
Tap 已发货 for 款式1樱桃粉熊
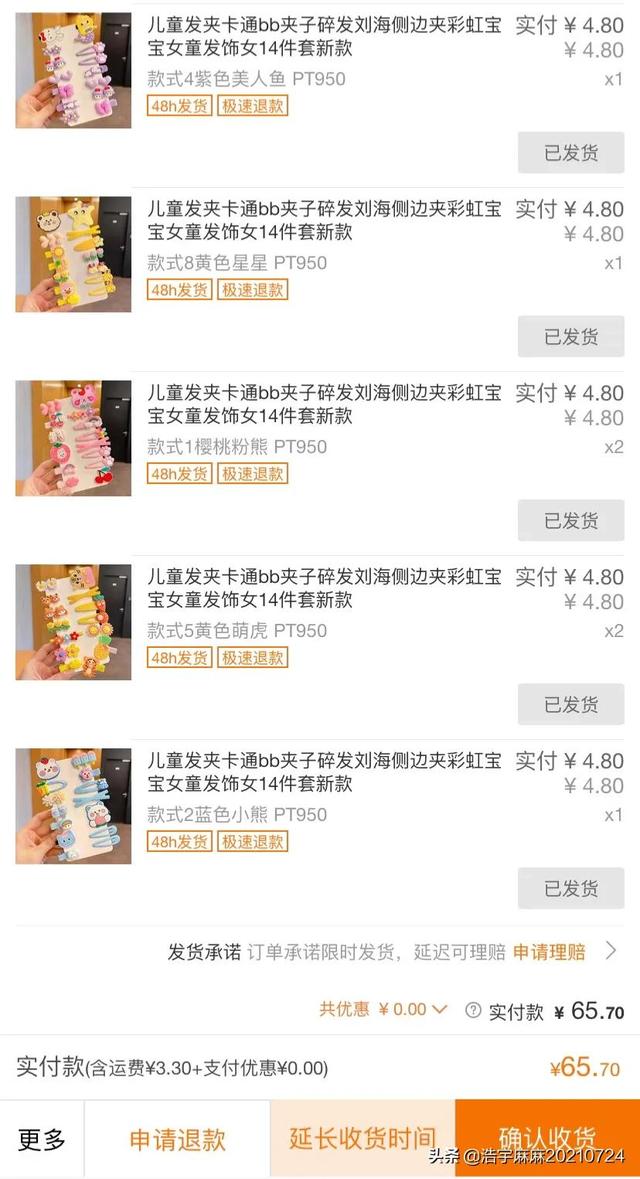click(571, 521)
